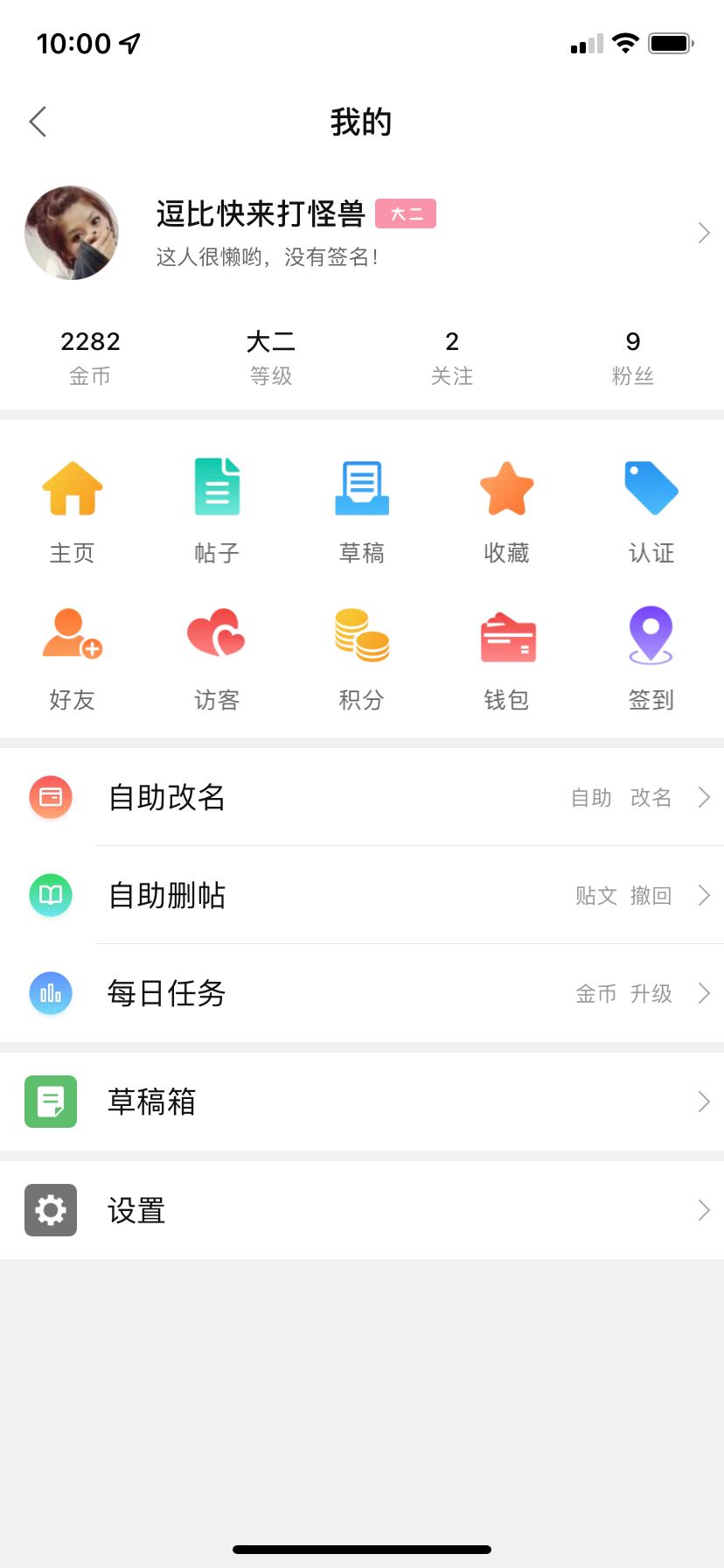The width and height of the screenshot is (724, 1568).
Task: Open the 草稿 drafts shortcut
Action: click(362, 513)
